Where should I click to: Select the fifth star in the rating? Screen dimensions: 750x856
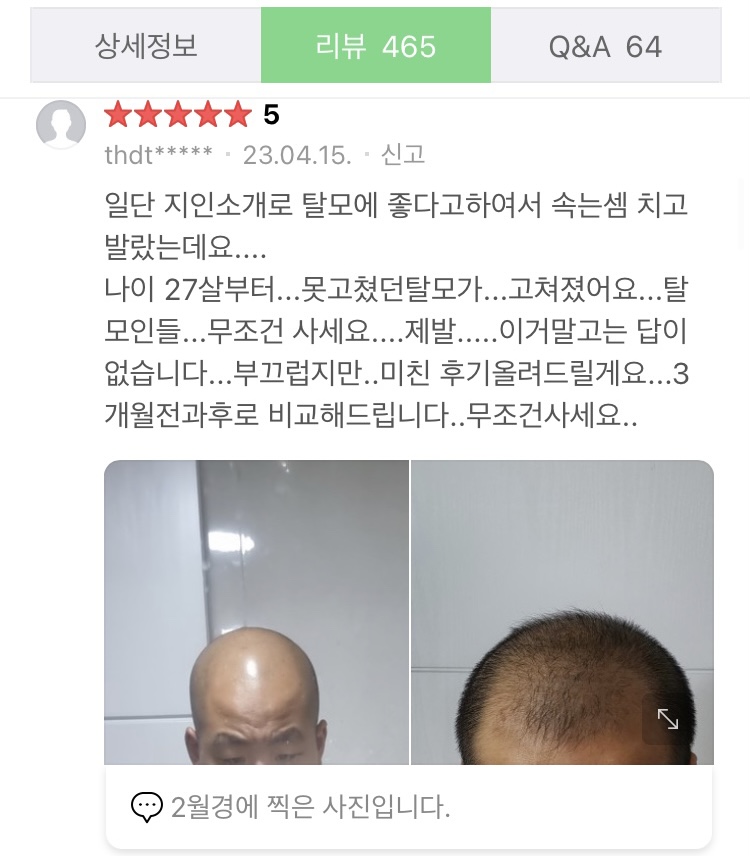238,114
